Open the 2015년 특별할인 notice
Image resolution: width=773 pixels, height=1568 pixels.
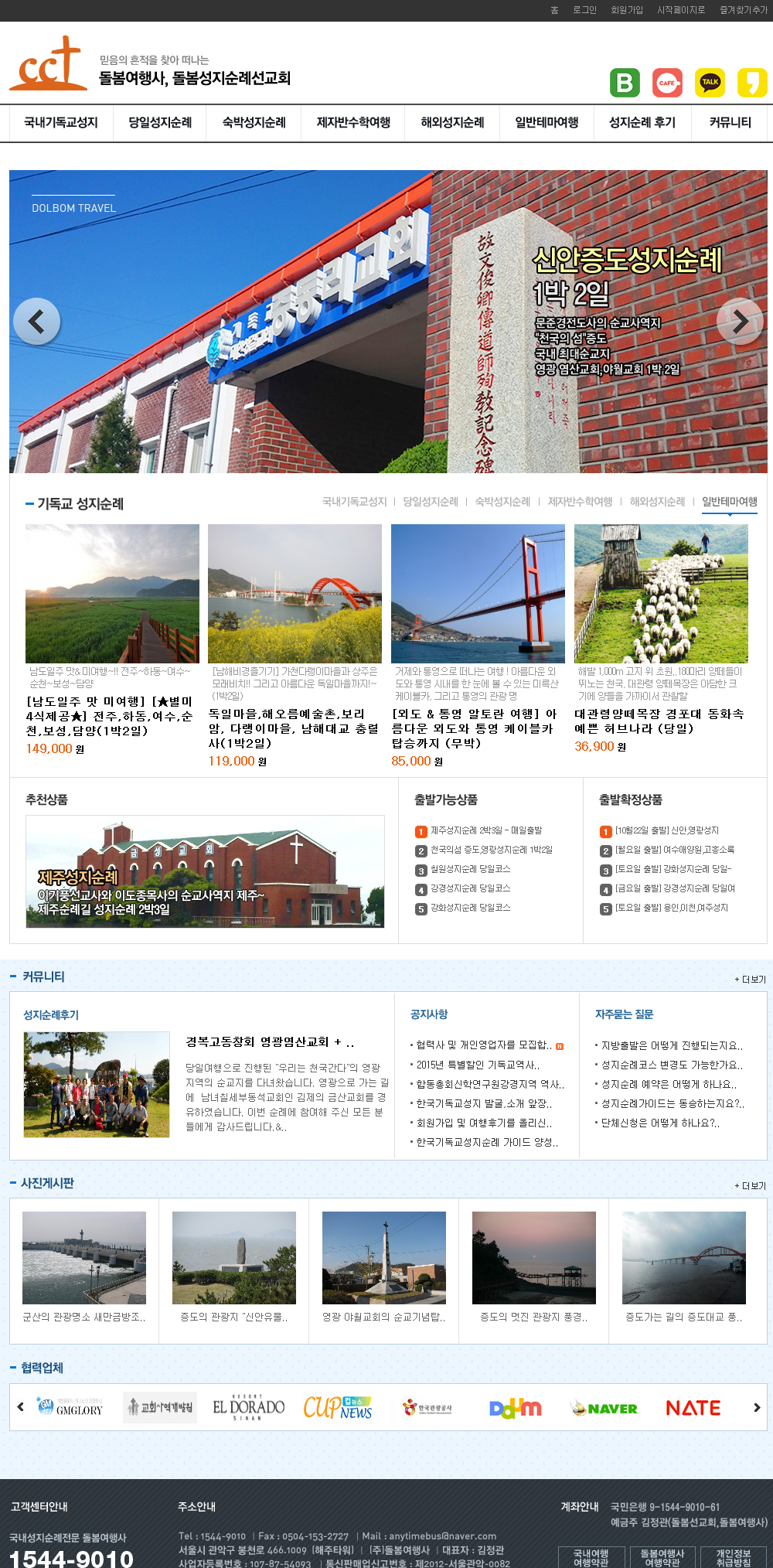click(x=477, y=1065)
